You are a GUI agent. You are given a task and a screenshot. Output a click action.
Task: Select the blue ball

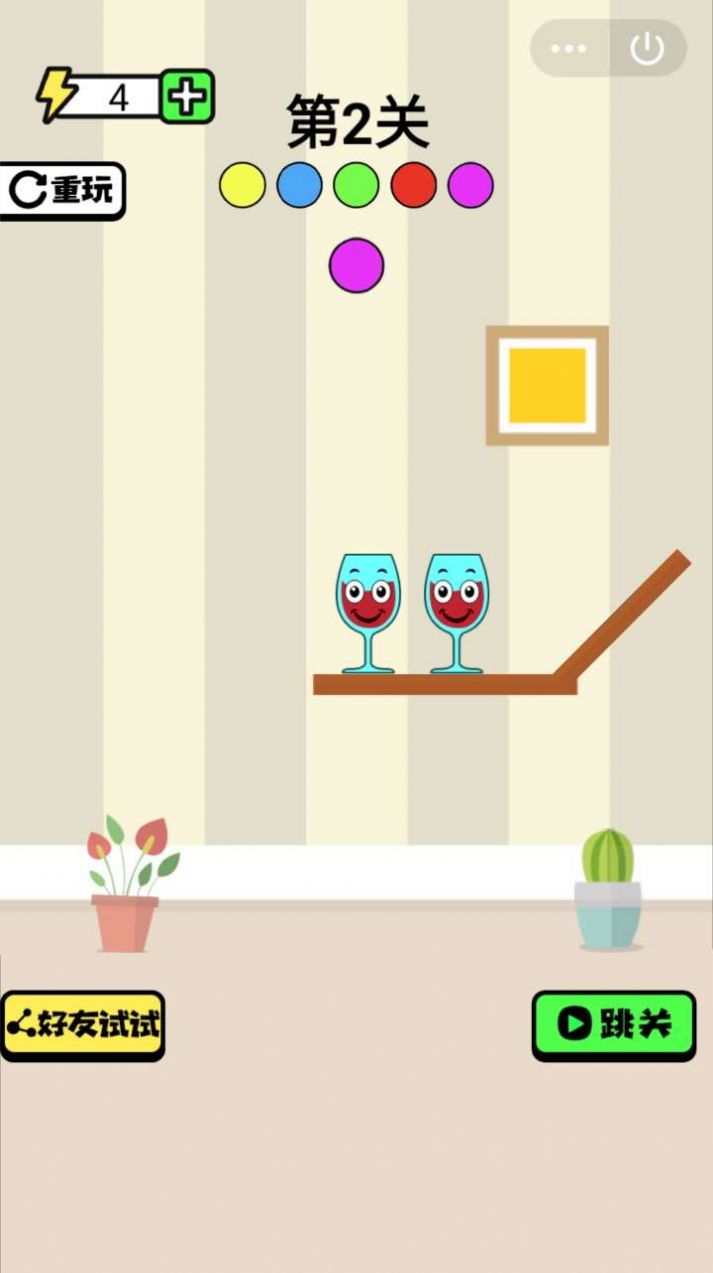pyautogui.click(x=299, y=185)
